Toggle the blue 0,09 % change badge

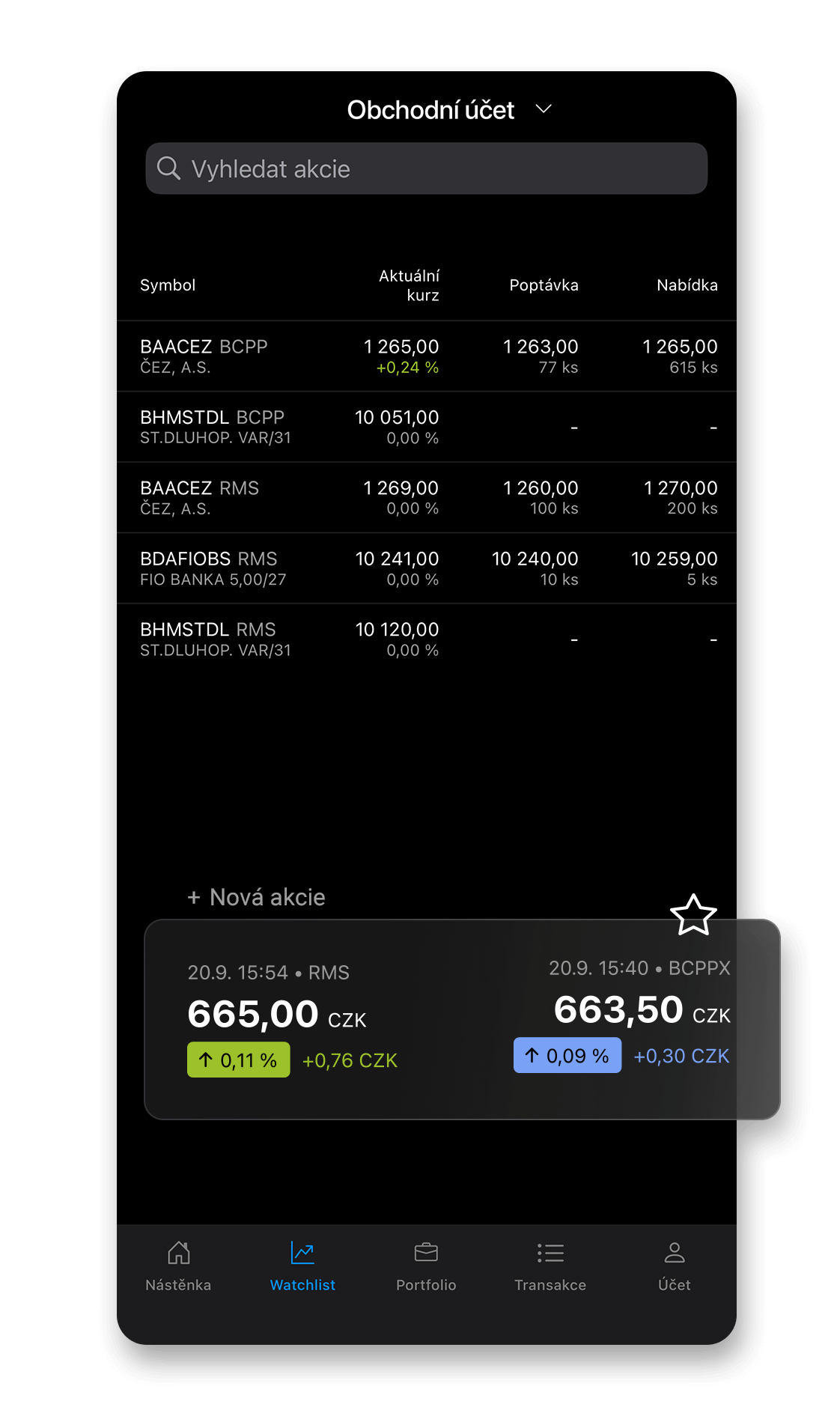coord(567,1054)
